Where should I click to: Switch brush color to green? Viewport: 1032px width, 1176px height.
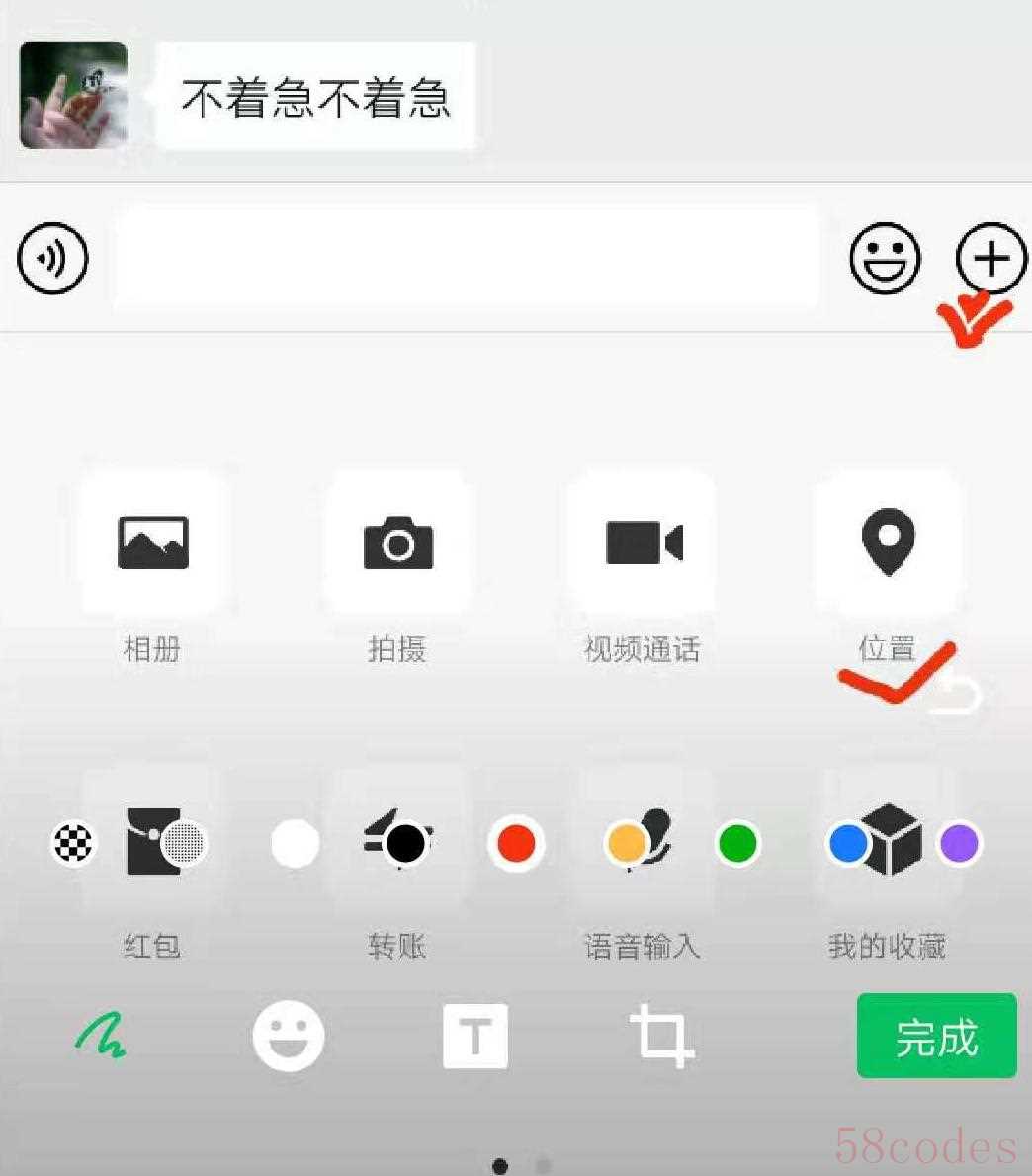click(737, 844)
